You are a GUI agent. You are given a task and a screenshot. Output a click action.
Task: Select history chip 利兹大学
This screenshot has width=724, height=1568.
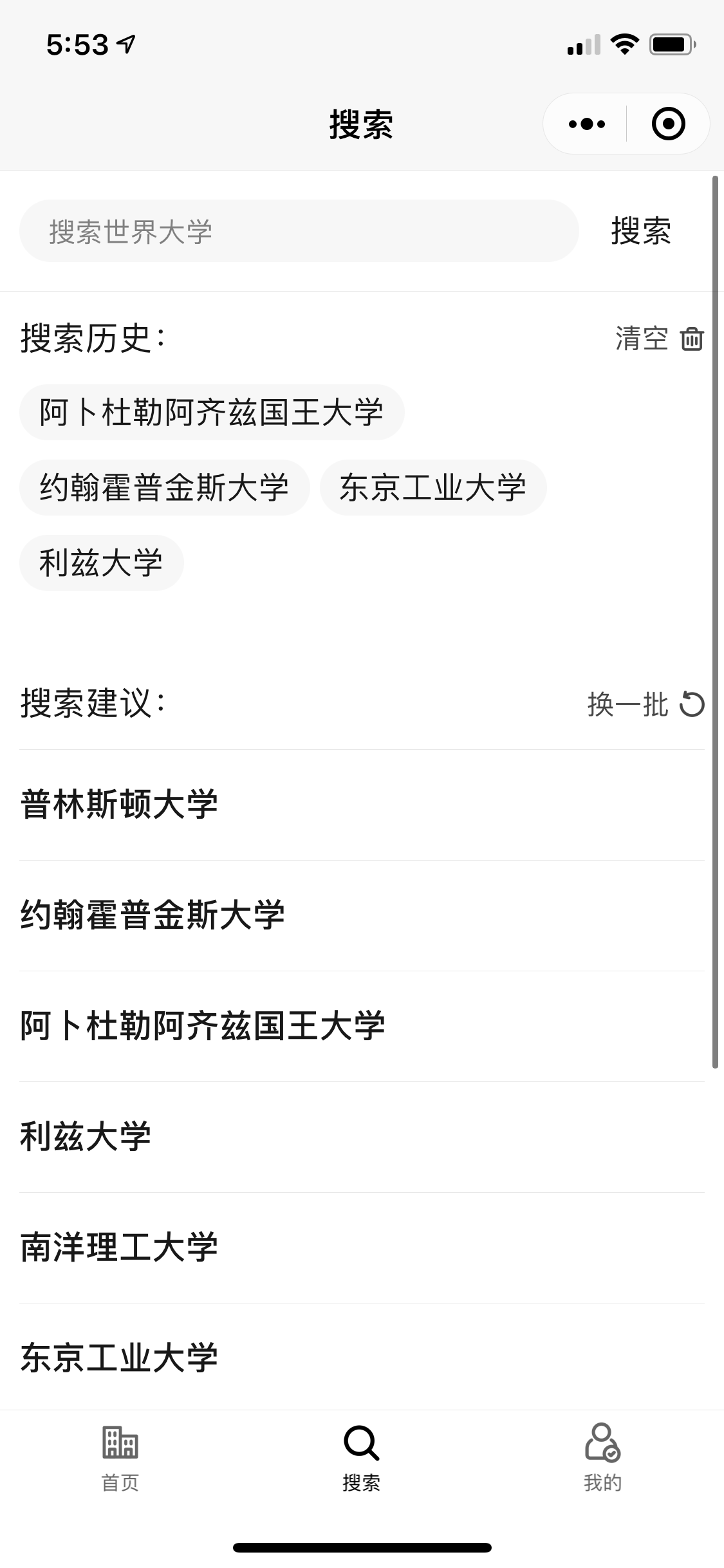(x=102, y=563)
